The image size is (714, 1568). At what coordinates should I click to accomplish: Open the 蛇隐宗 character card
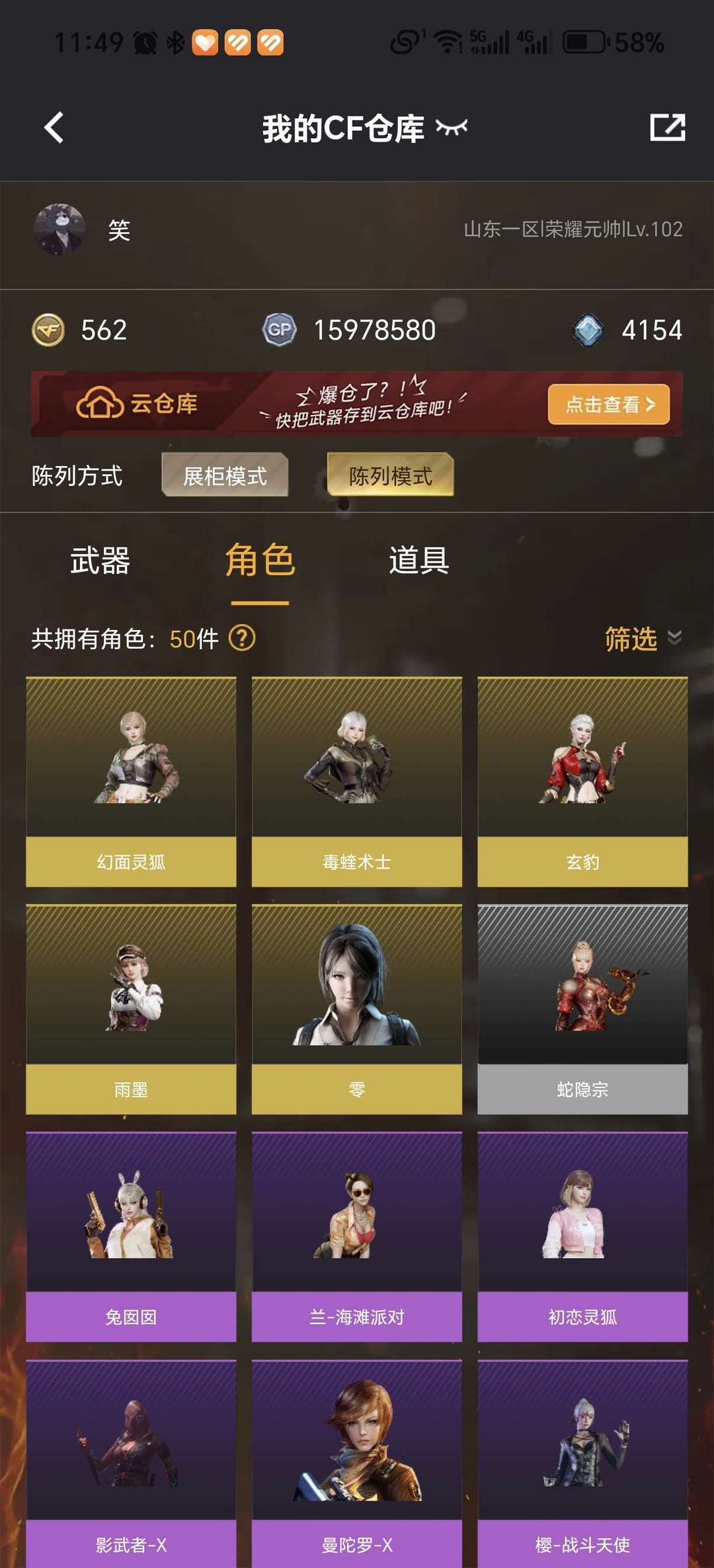point(582,1009)
